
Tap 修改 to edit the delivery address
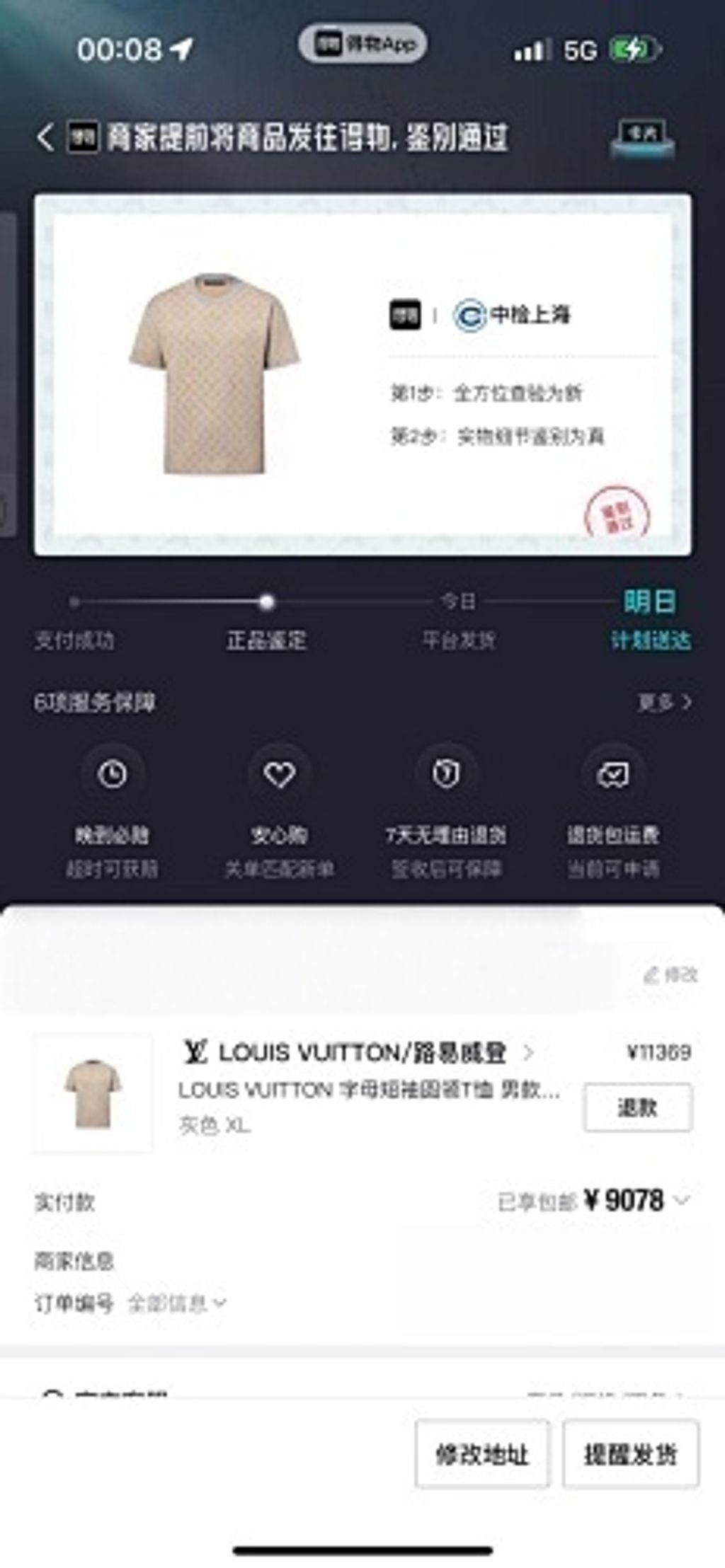(670, 974)
